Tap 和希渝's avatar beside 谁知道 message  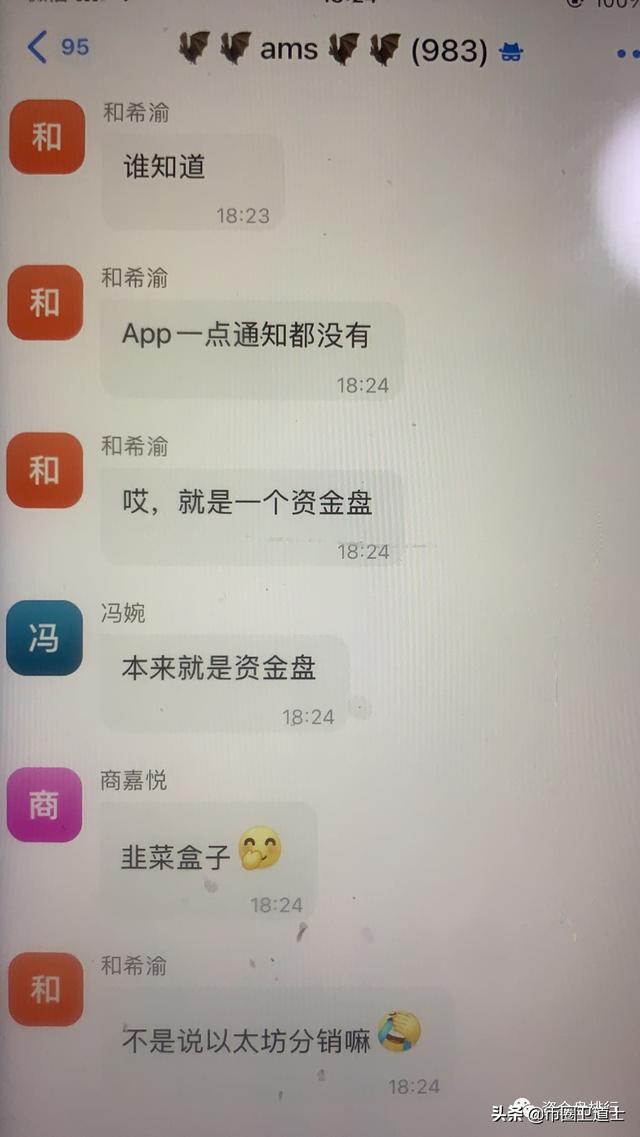46,137
